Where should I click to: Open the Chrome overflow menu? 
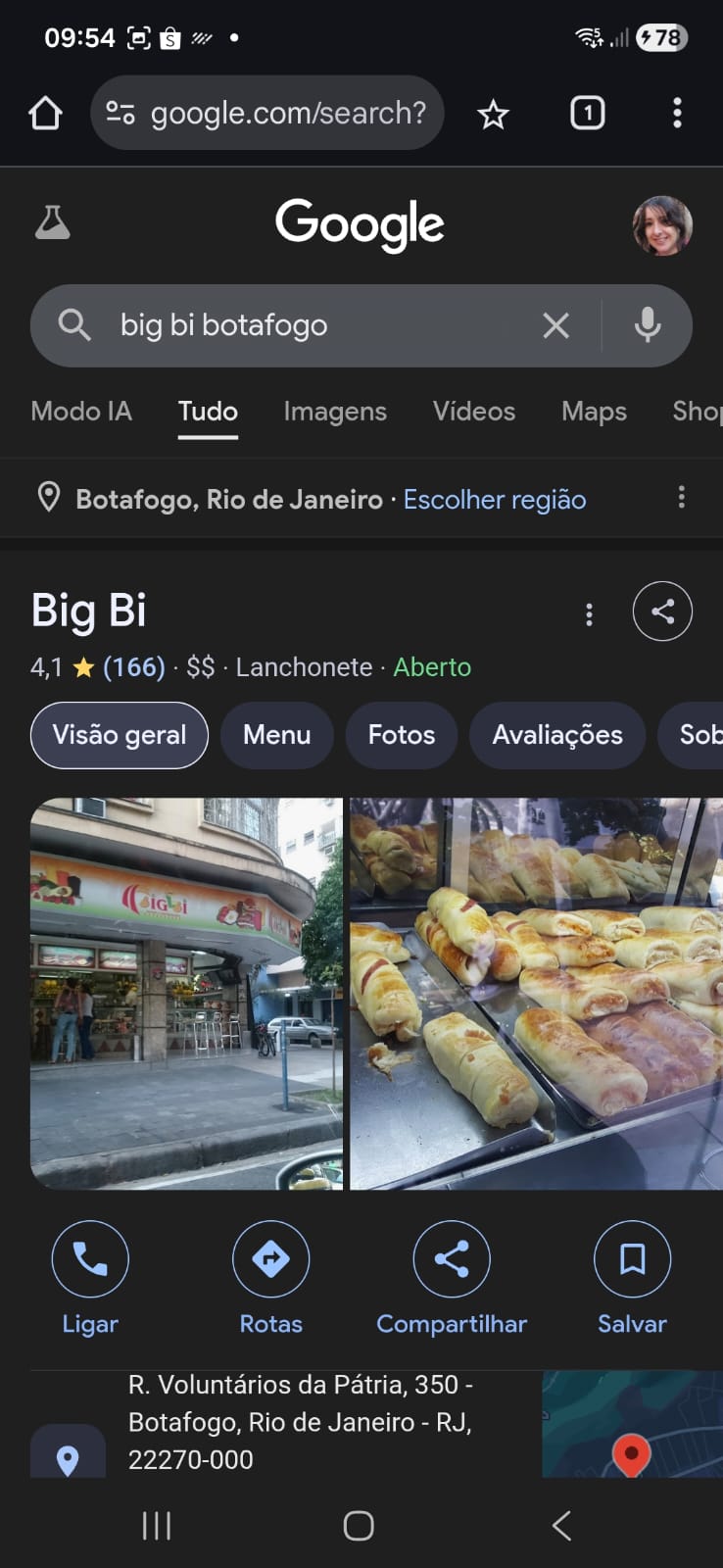coord(677,114)
